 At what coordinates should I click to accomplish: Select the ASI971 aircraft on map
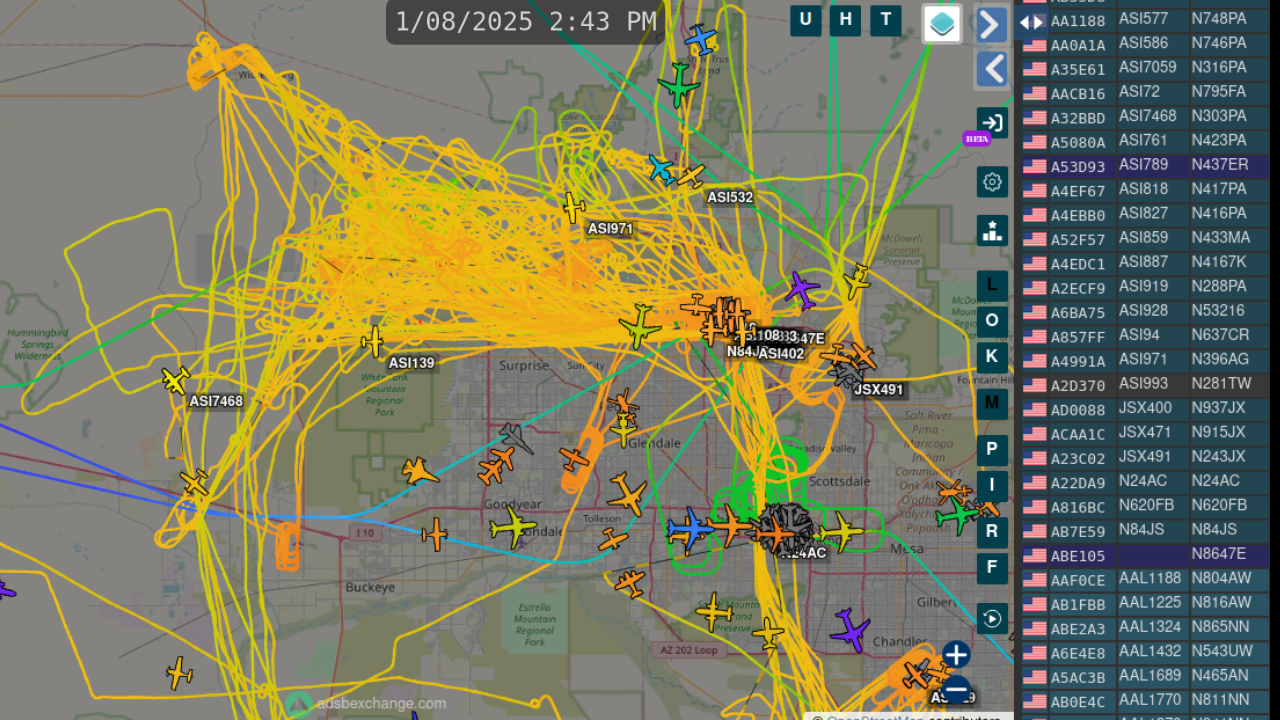pos(573,208)
